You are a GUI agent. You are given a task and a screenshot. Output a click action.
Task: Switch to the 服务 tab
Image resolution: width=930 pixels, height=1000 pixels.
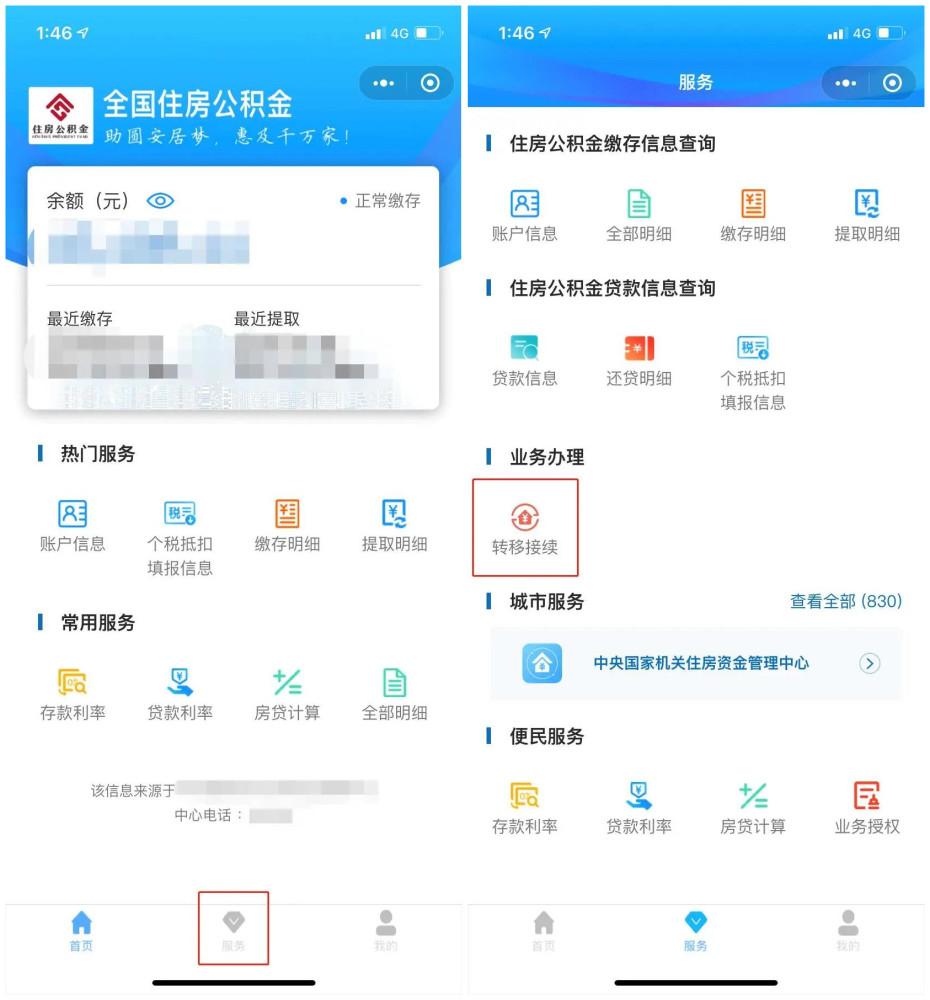tap(234, 930)
